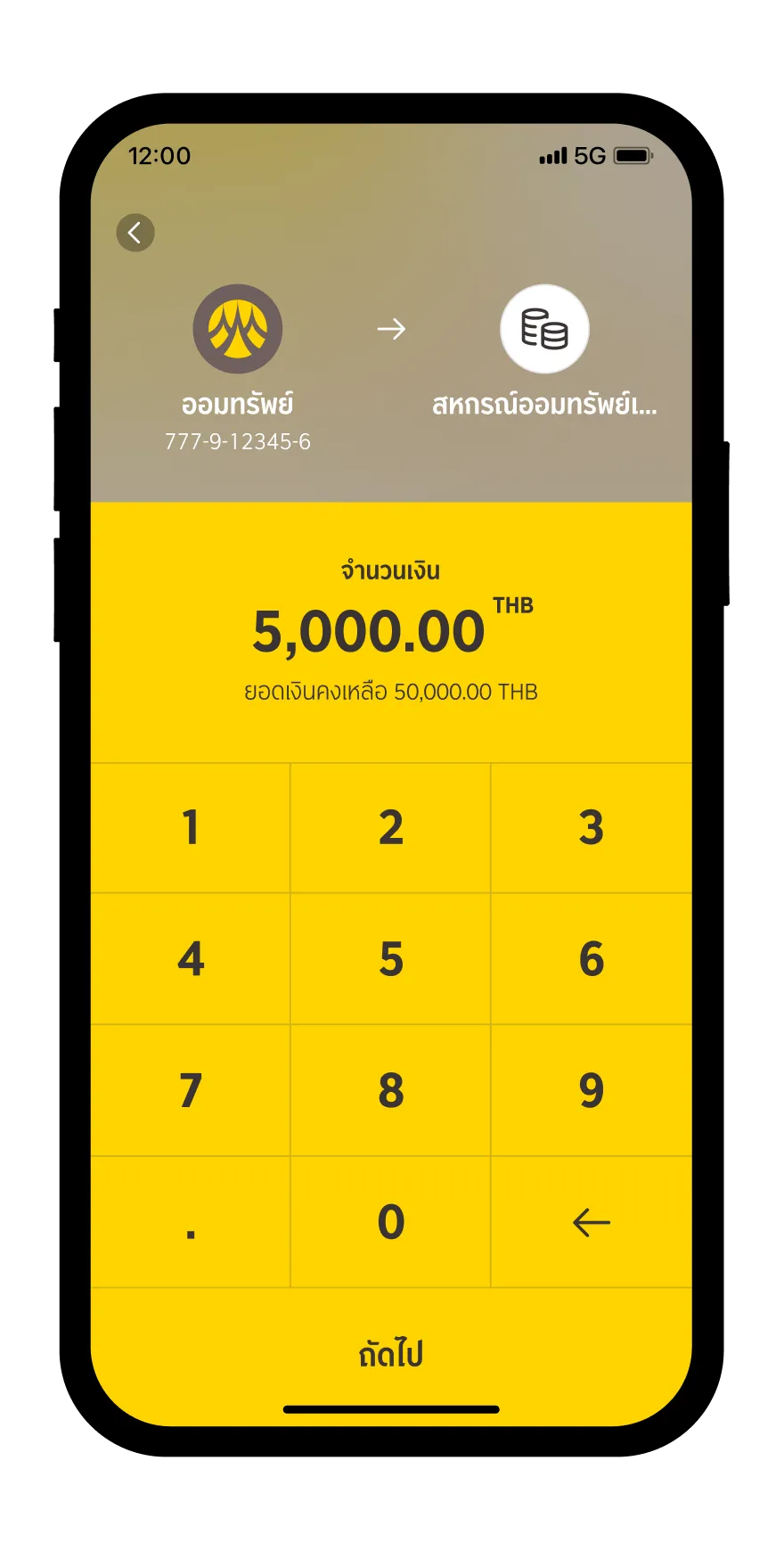This screenshot has width=784, height=1551.
Task: Enter digit 5 on the keypad
Action: click(391, 959)
